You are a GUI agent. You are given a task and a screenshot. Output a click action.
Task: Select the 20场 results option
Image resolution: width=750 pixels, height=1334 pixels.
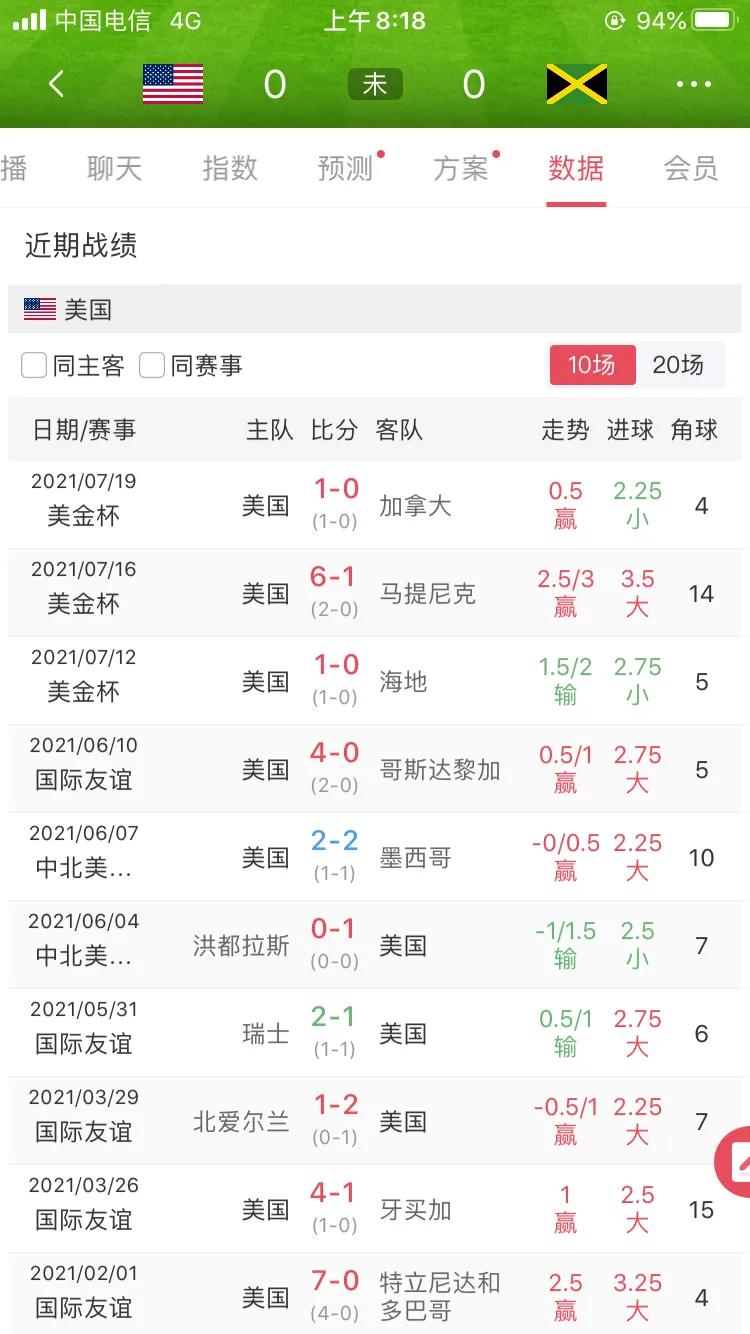pos(682,365)
